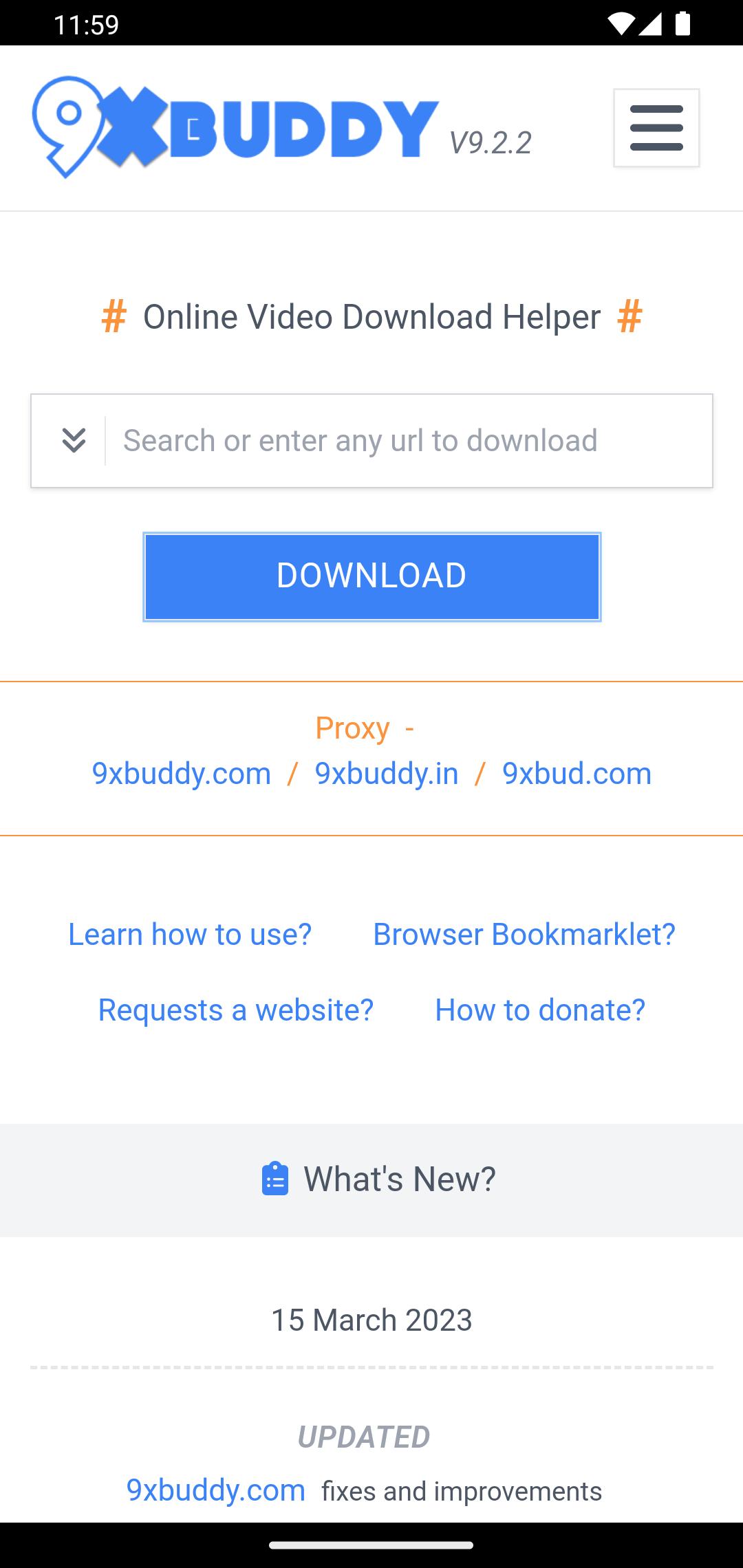Tap the blue DOWNLOAD button

[371, 576]
